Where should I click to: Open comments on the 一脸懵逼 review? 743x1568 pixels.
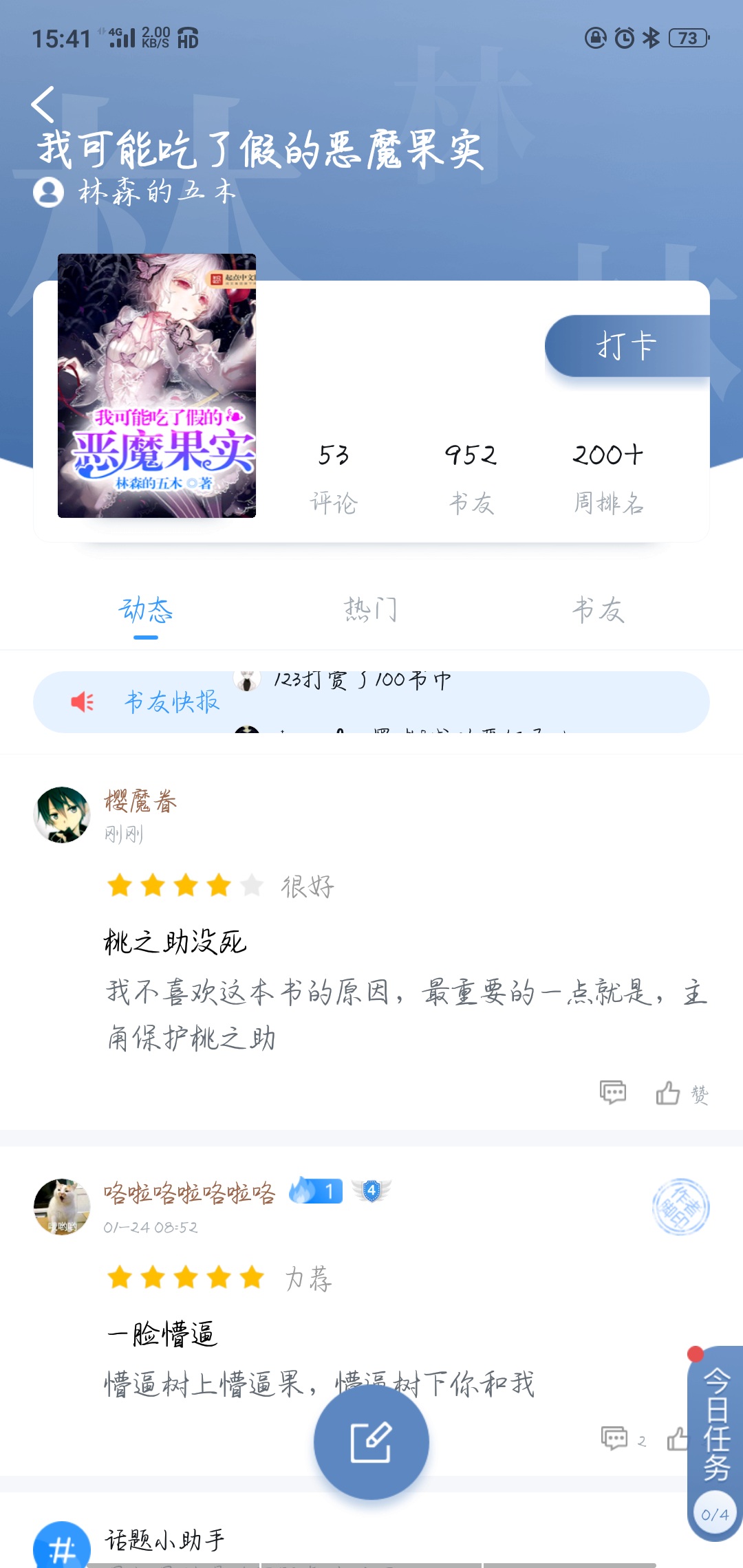pos(614,1438)
